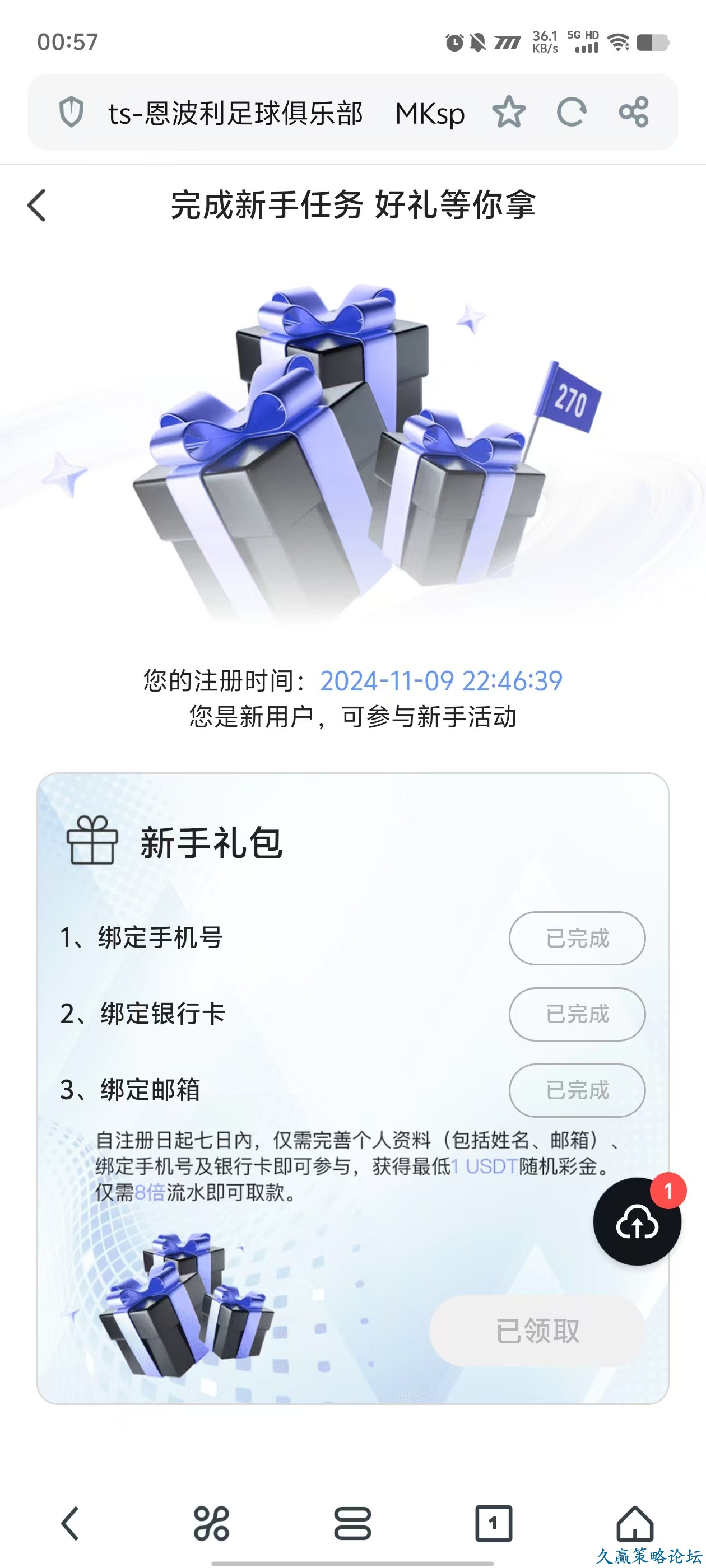Bookmark this page with the star icon
The height and width of the screenshot is (1568, 706).
[x=509, y=112]
